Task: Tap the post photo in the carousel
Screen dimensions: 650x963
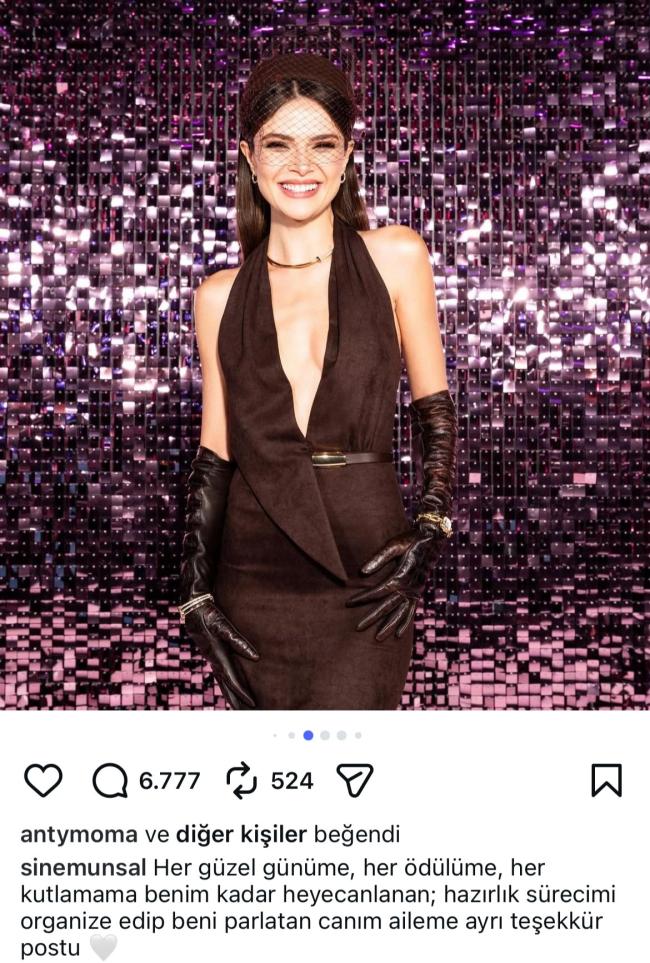Action: click(x=325, y=360)
